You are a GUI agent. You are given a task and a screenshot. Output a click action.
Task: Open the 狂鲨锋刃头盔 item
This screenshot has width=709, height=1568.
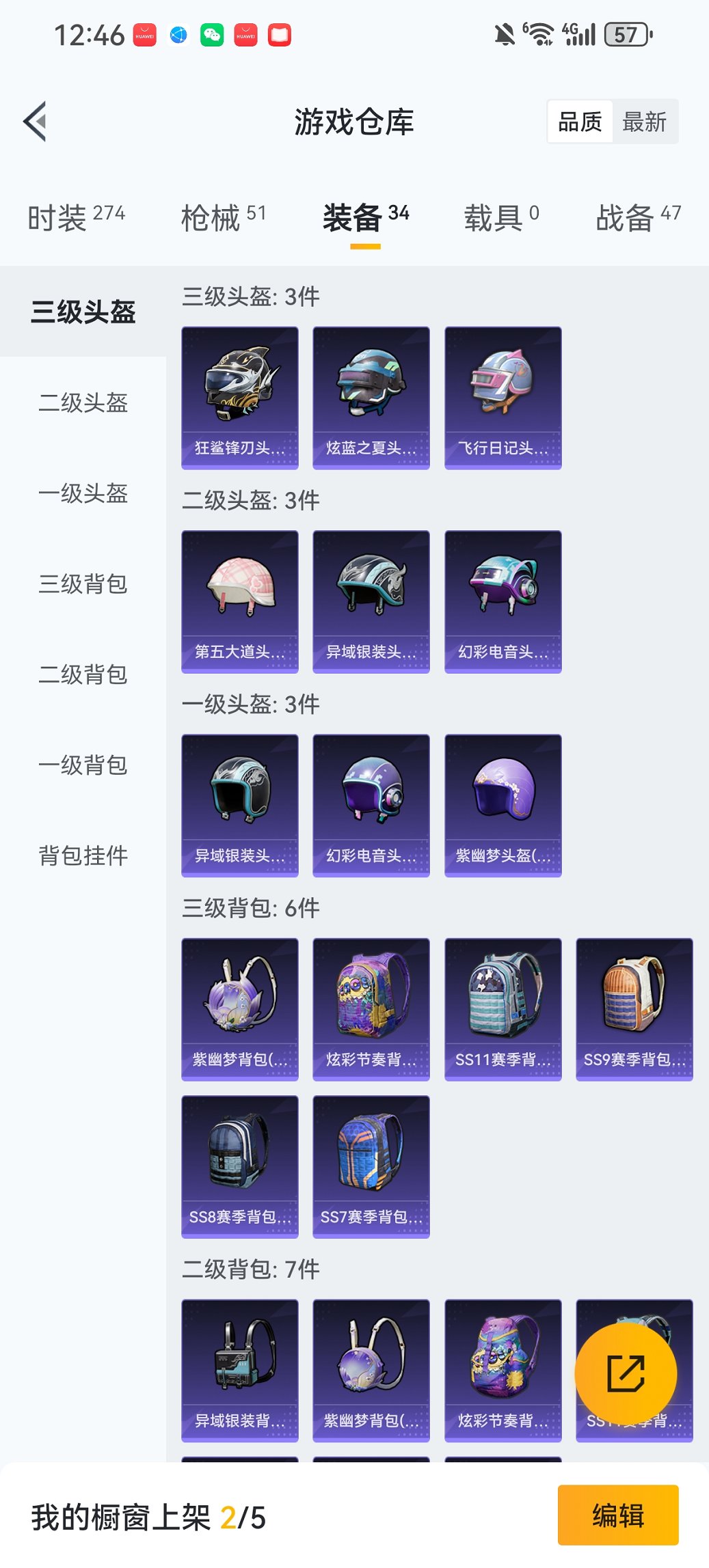(x=240, y=398)
